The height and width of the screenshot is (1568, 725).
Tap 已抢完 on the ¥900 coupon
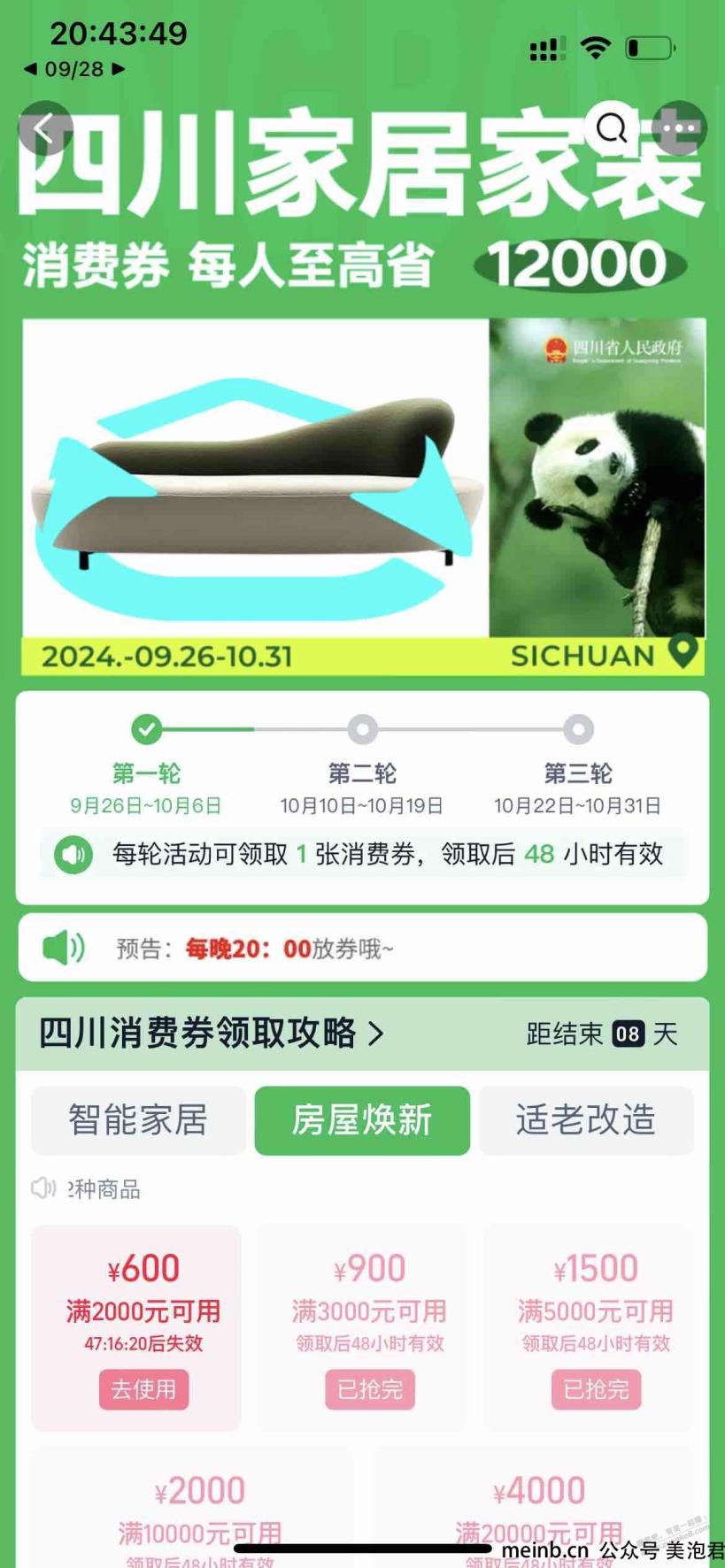click(x=369, y=1389)
